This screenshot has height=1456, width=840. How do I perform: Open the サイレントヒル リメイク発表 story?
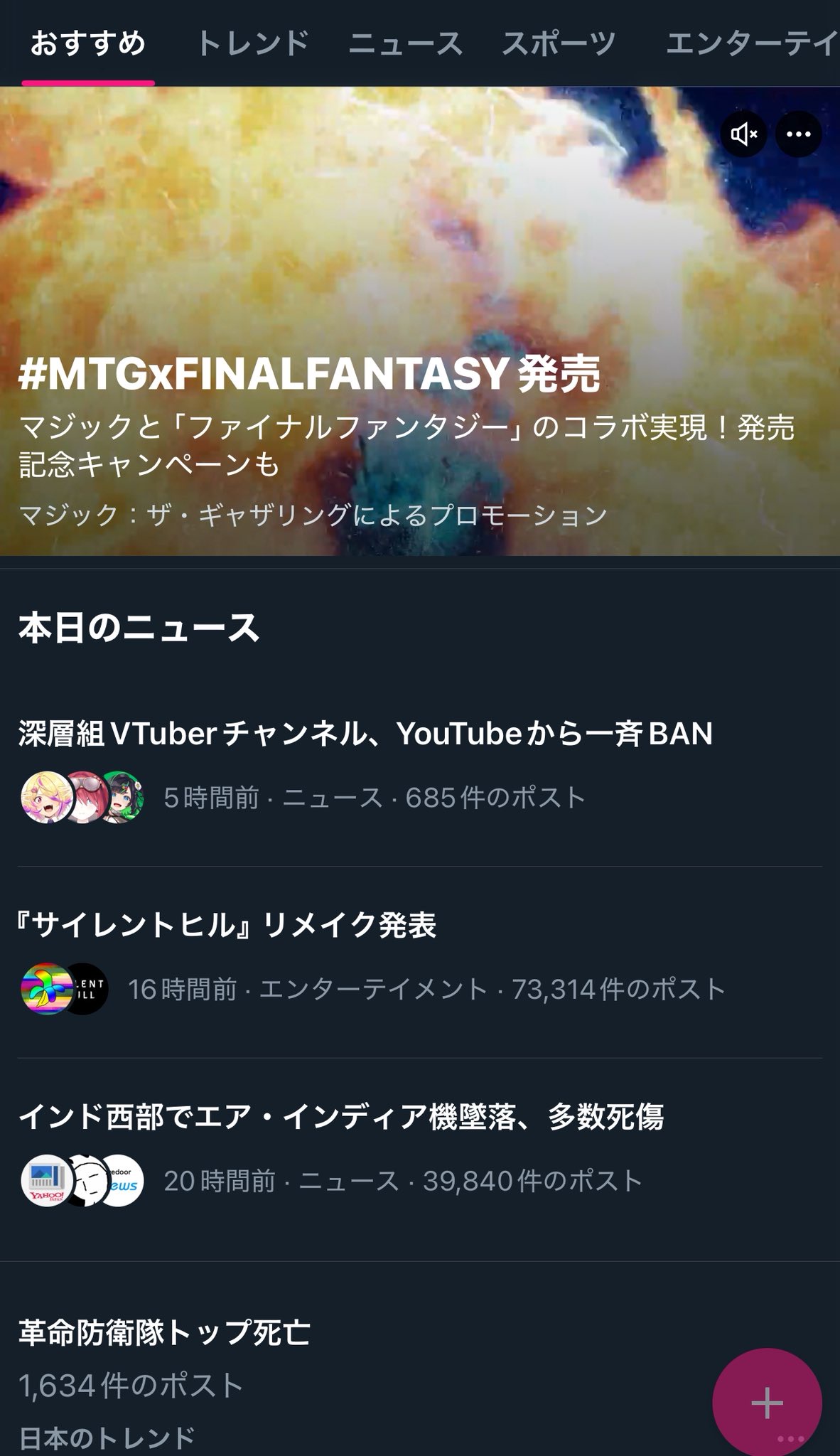click(227, 926)
